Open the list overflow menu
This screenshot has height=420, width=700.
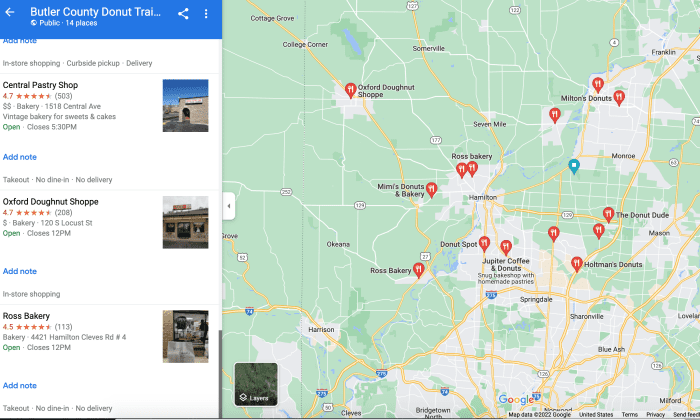[x=206, y=14]
